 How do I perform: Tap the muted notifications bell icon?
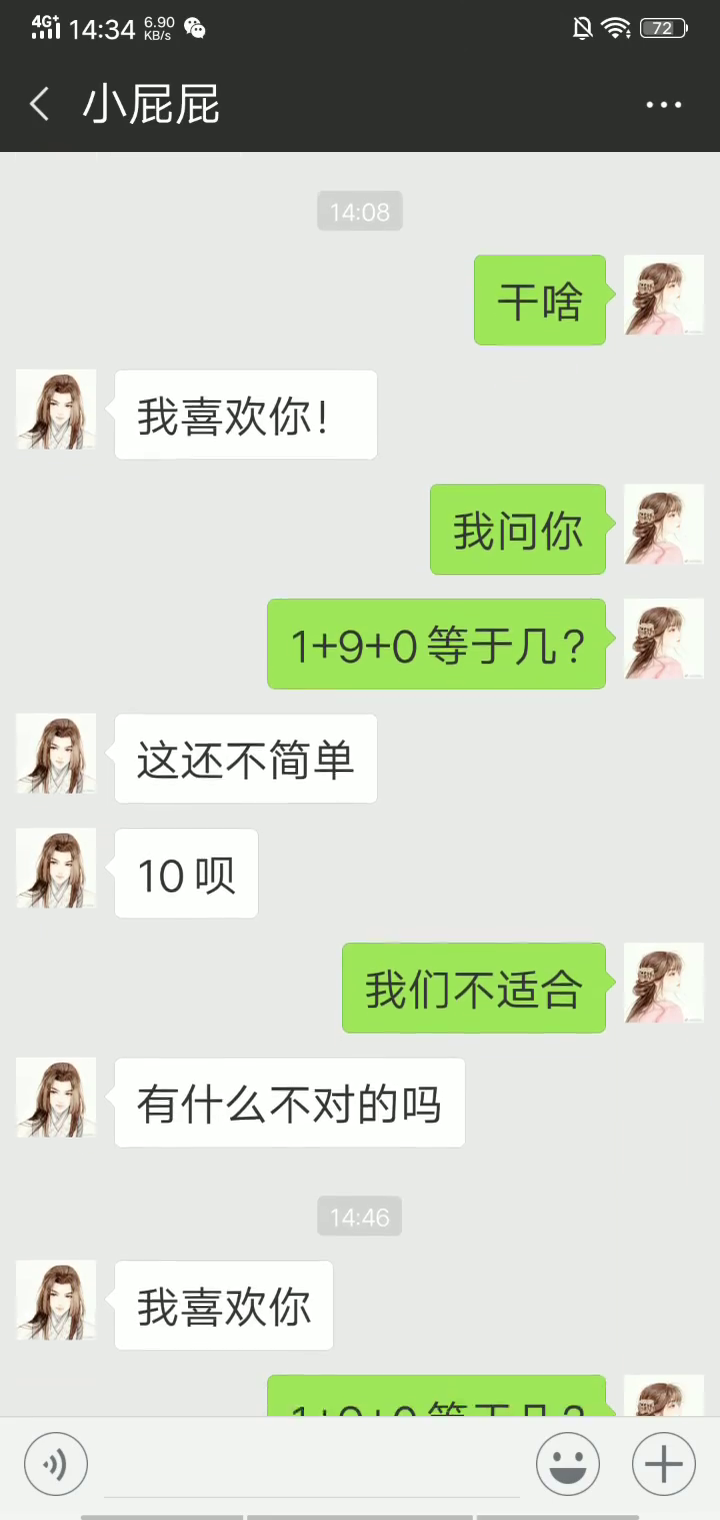click(582, 28)
